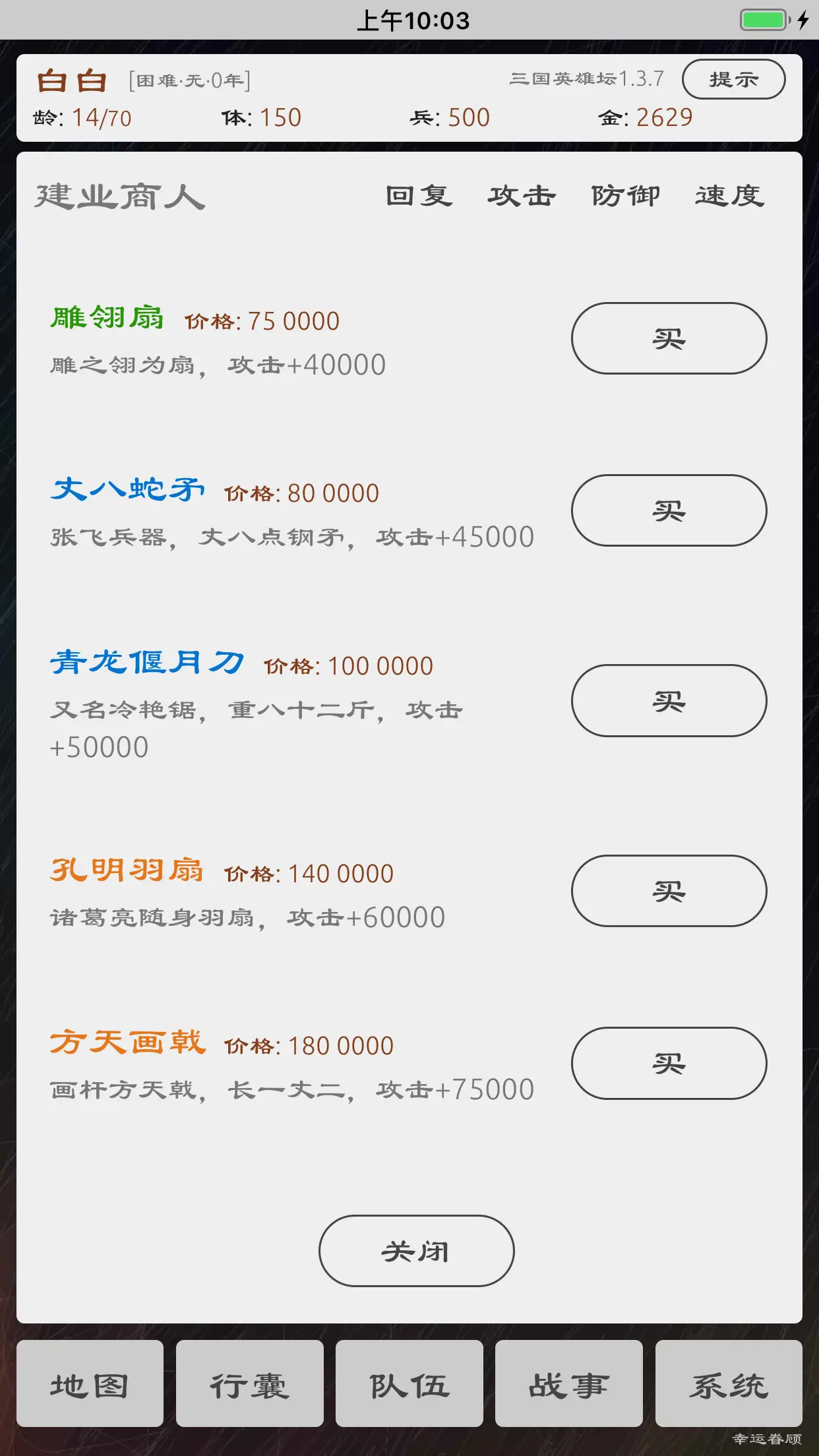Click the gold amount 2629
This screenshot has height=1456, width=819.
tap(663, 117)
